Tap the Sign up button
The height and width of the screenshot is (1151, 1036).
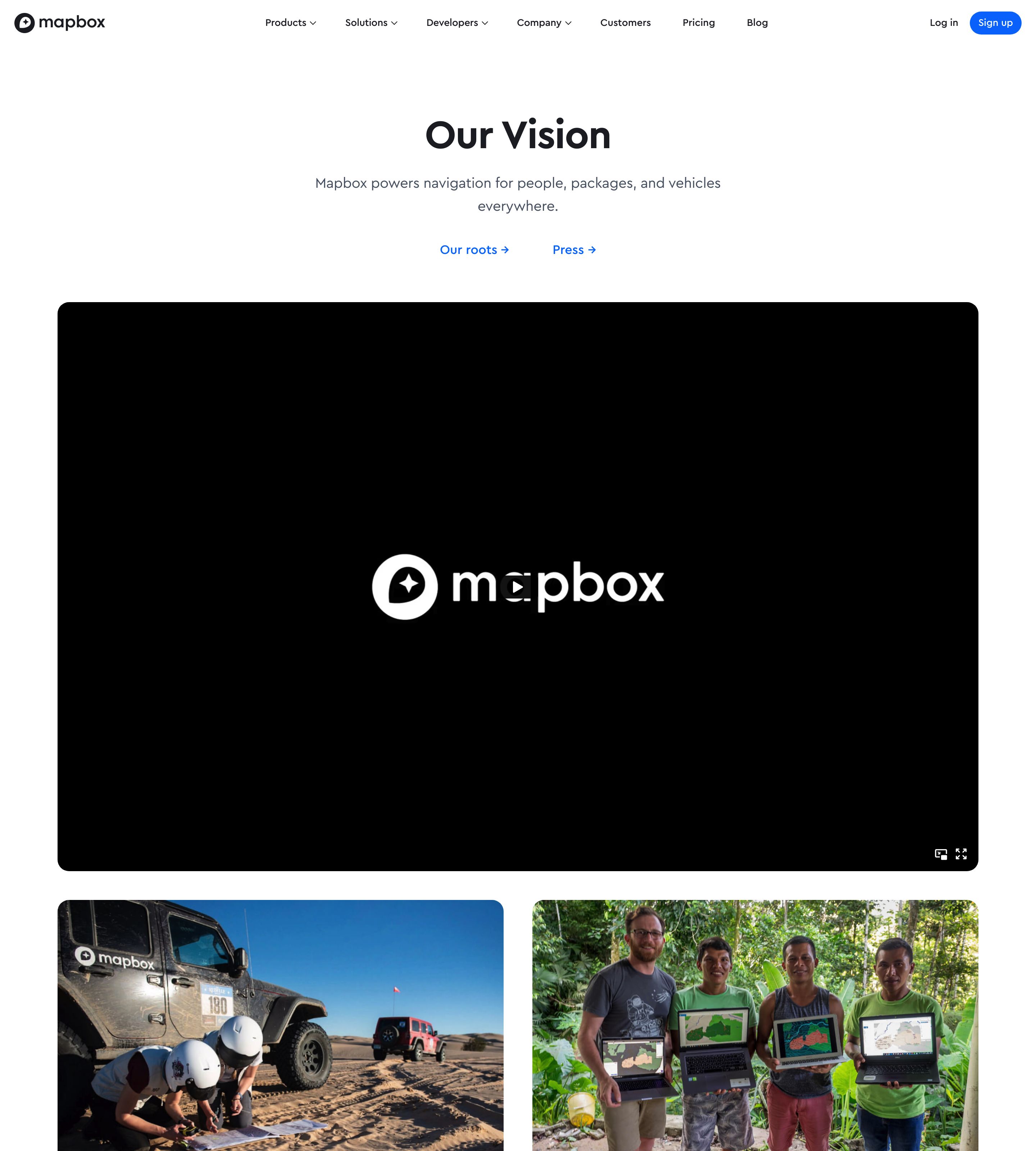pyautogui.click(x=994, y=23)
